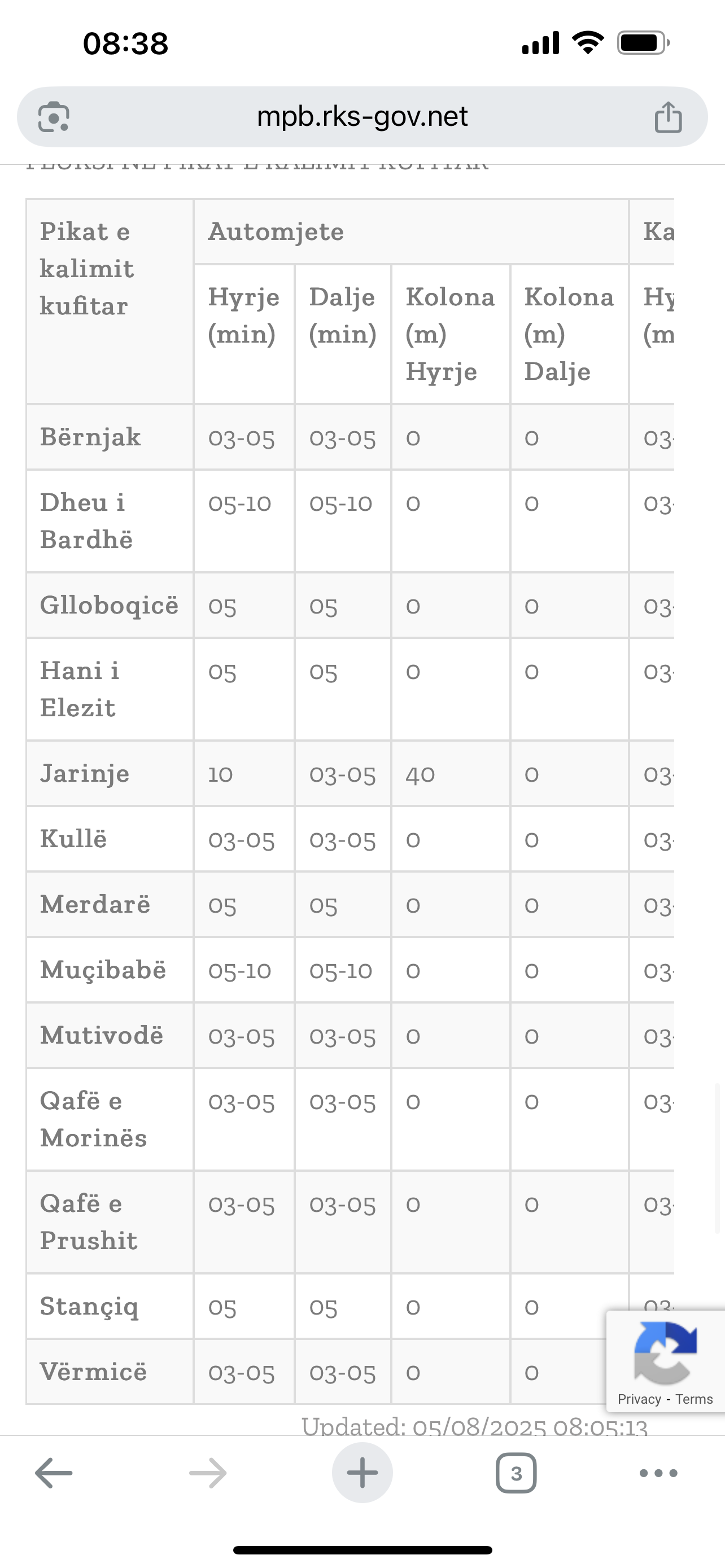
Task: Open reCAPTCHA Terms link
Action: coord(694,1399)
